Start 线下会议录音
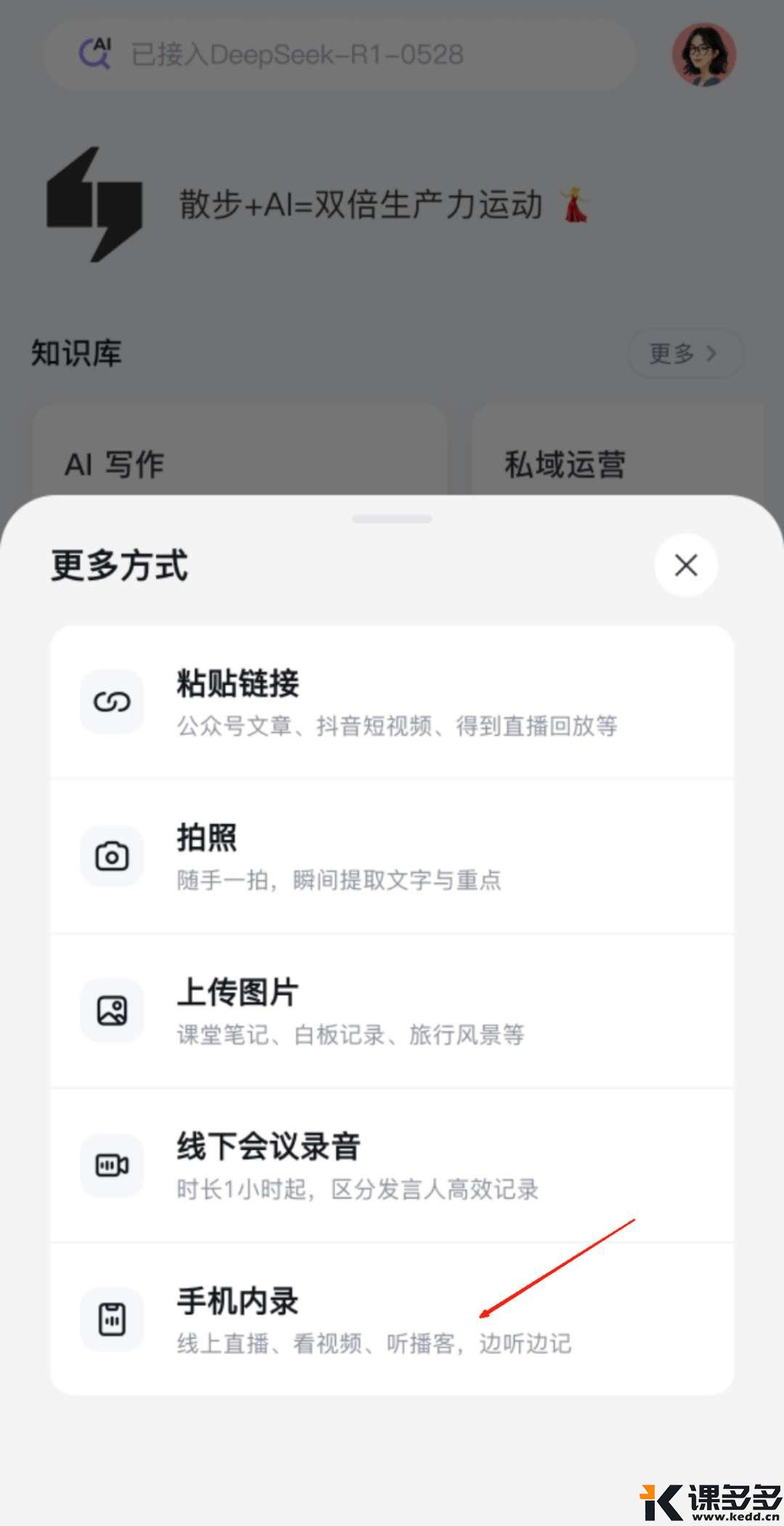This screenshot has width=784, height=1526. point(392,1166)
